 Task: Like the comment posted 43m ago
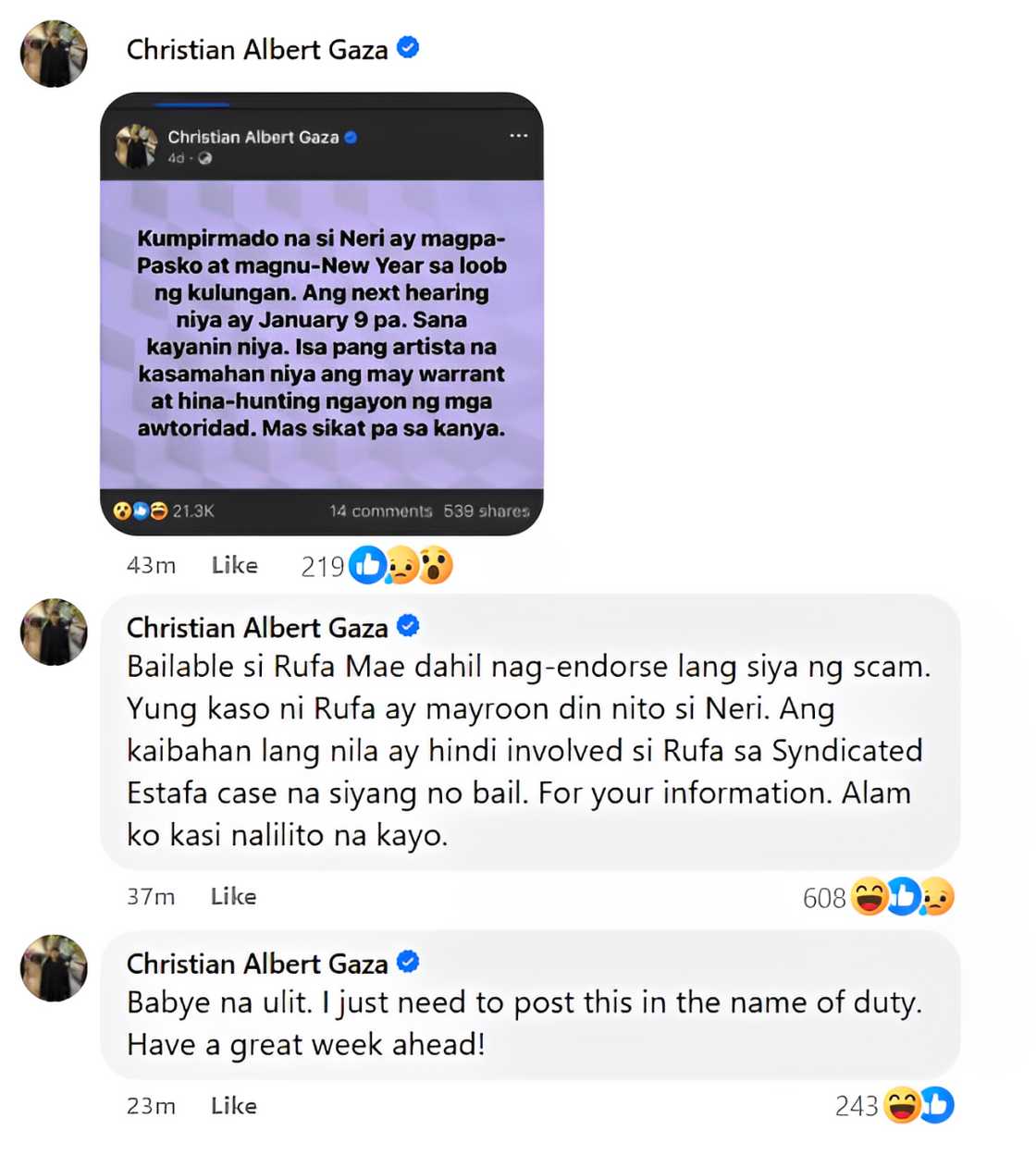click(x=234, y=565)
